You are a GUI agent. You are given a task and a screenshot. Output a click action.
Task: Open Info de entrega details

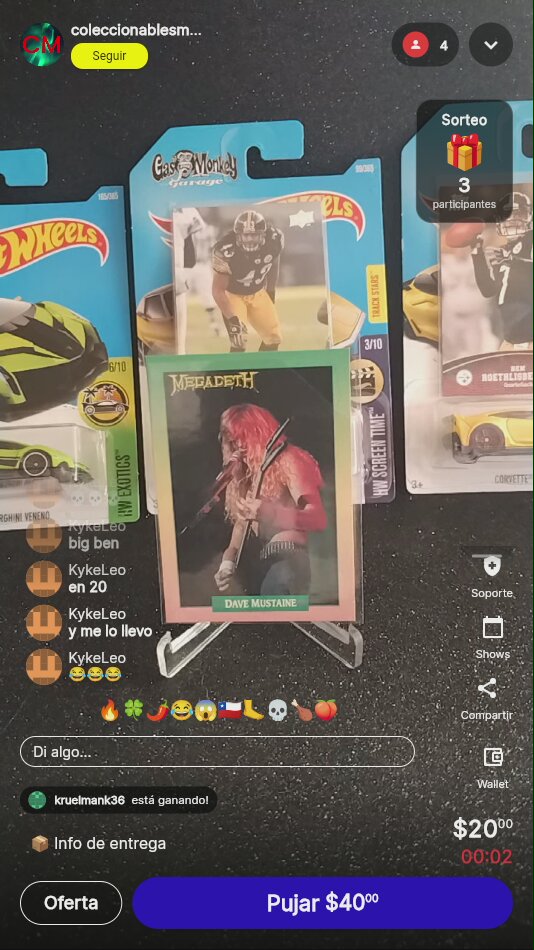tap(98, 843)
